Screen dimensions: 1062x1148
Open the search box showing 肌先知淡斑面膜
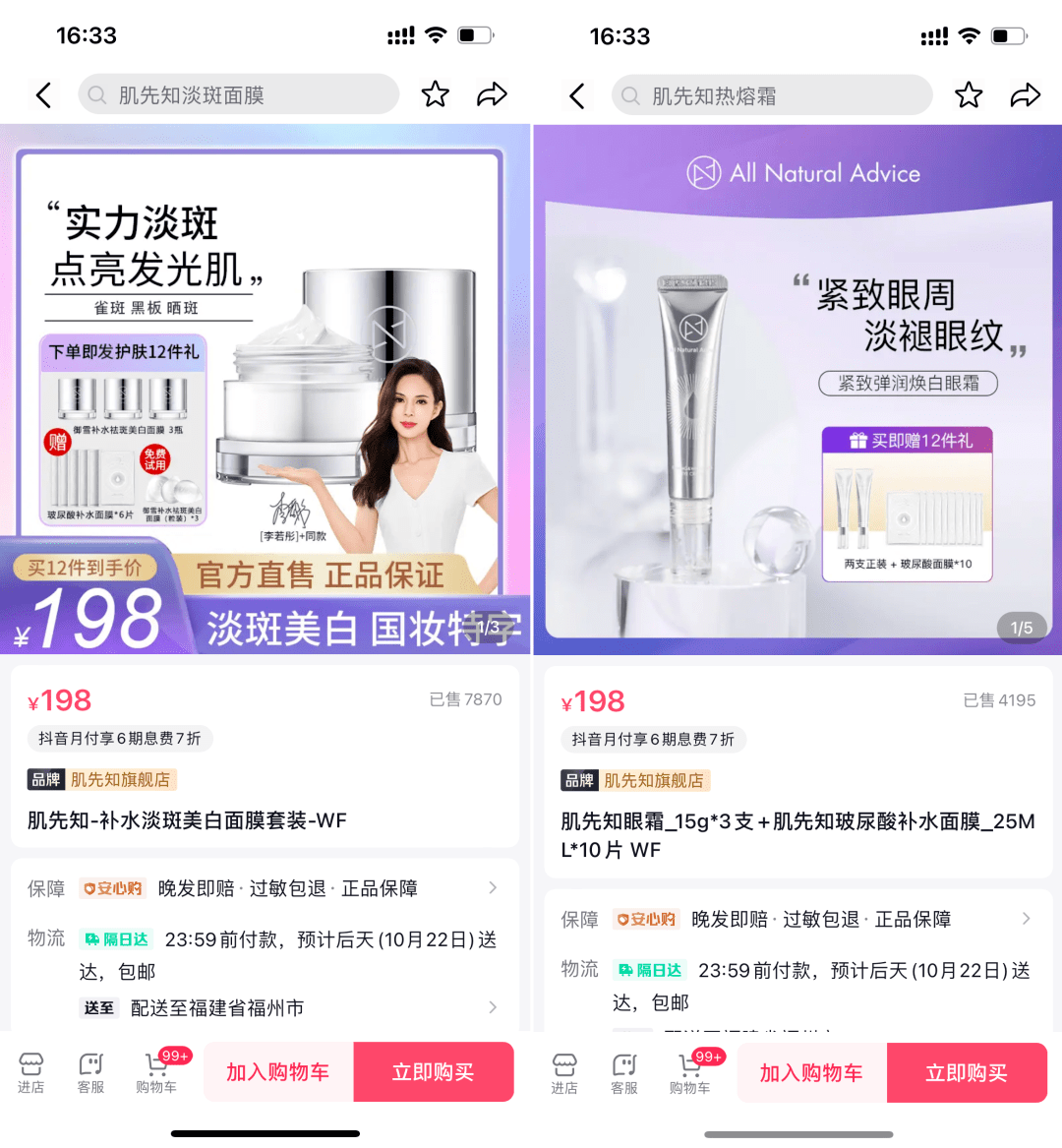(x=238, y=95)
